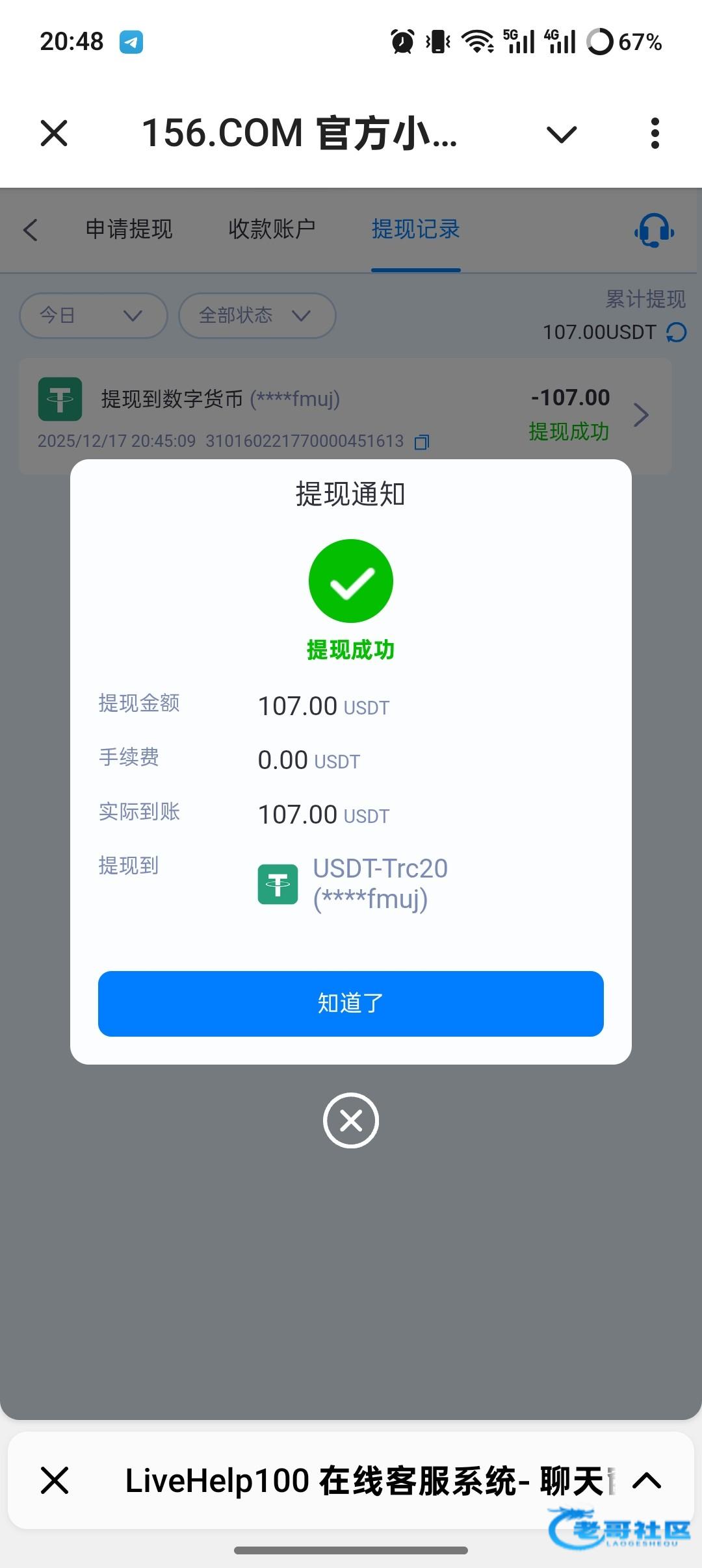Screen dimensions: 702x1568
Task: Expand the mini app title dropdown arrow
Action: pos(562,134)
